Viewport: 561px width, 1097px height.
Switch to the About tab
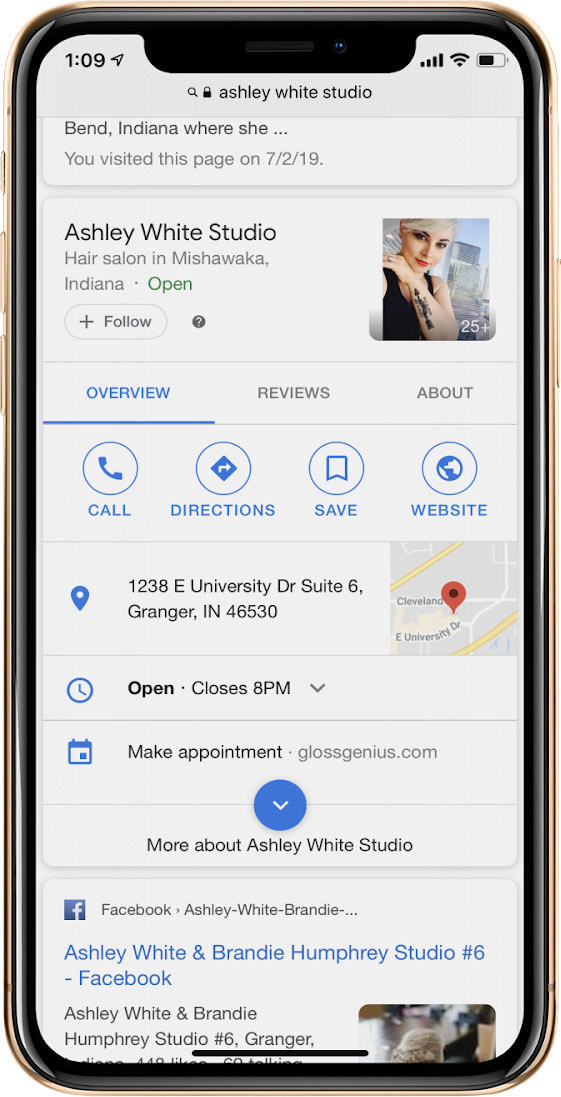click(x=445, y=393)
